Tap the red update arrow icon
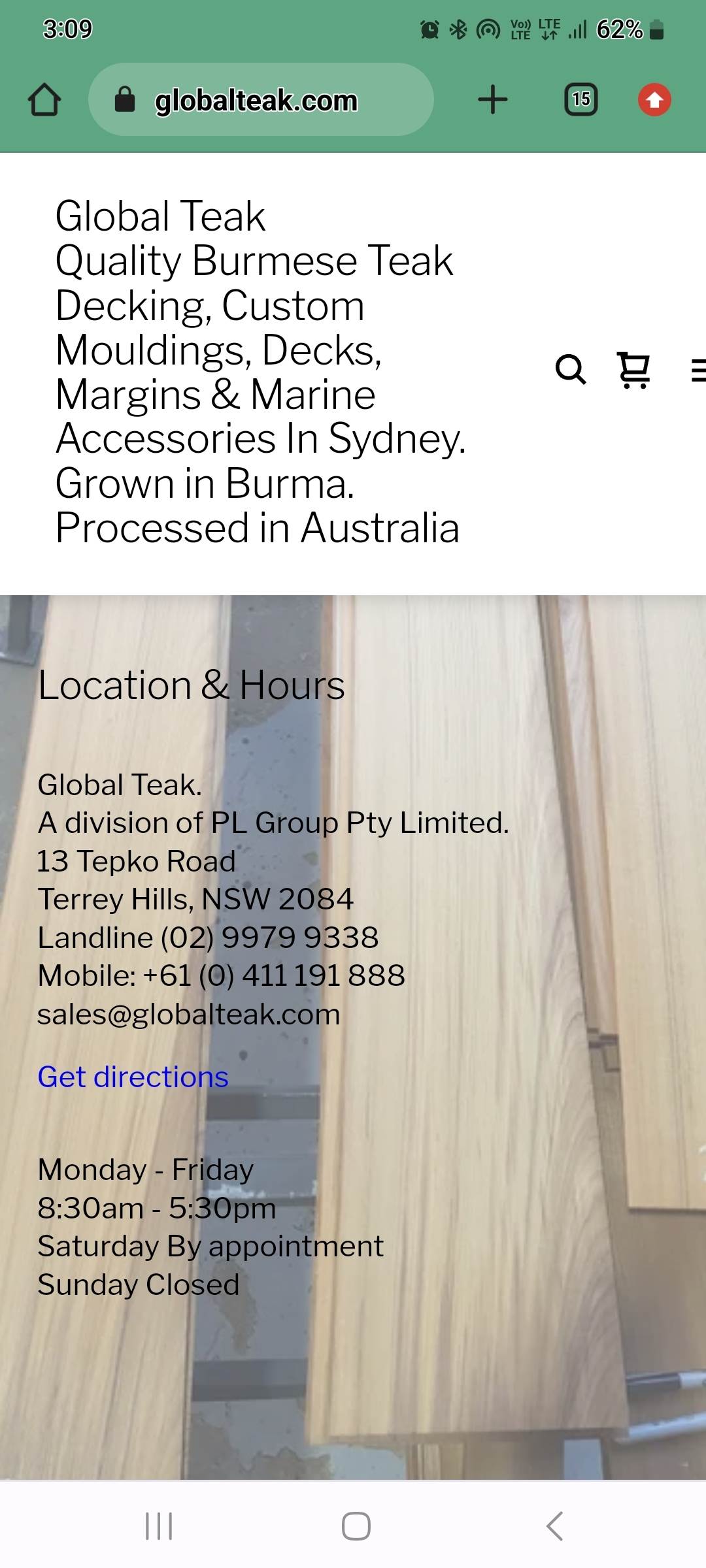Screen dimensions: 706x1568 [654, 100]
